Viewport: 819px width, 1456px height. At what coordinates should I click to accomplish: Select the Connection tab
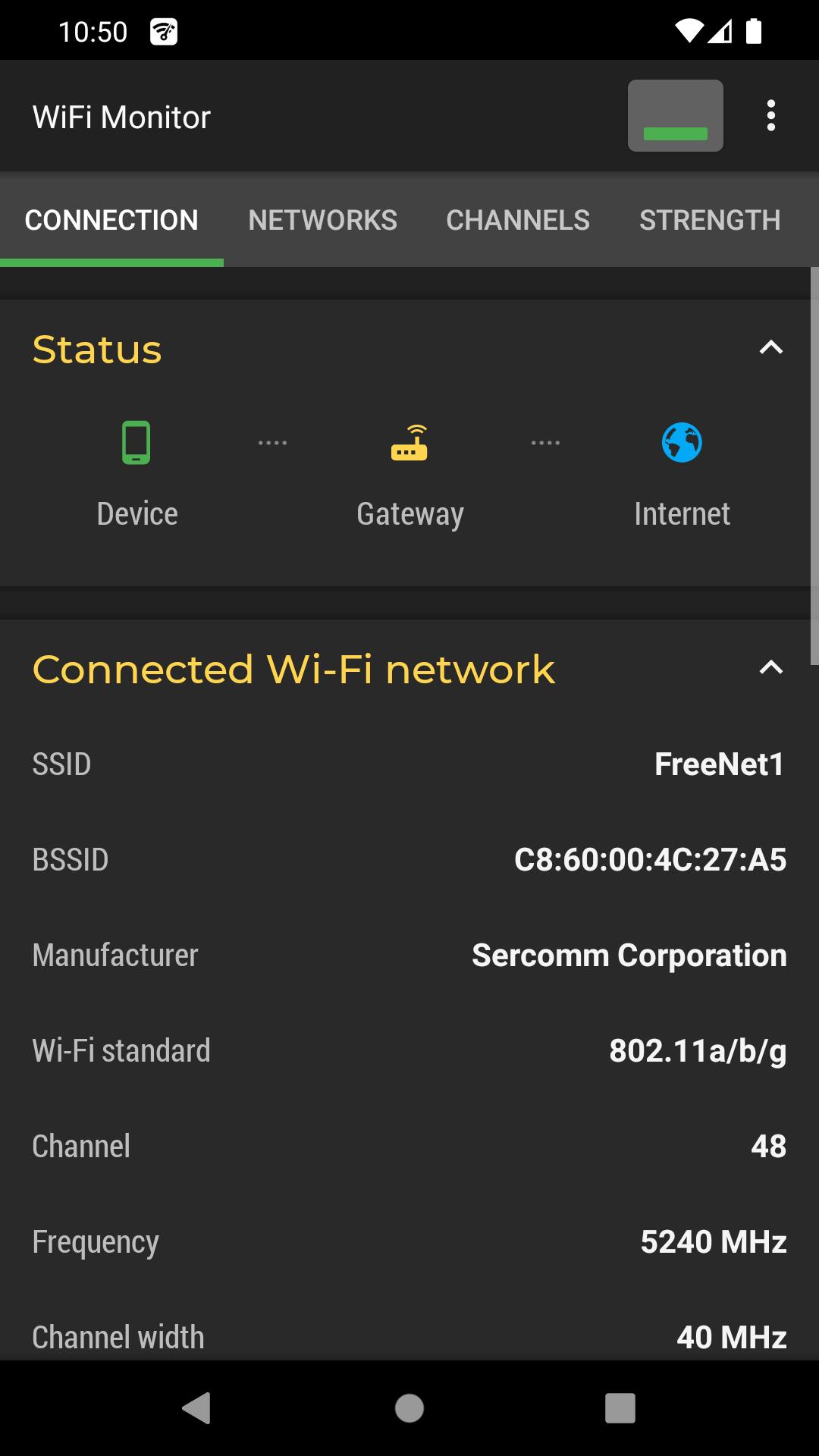[111, 220]
